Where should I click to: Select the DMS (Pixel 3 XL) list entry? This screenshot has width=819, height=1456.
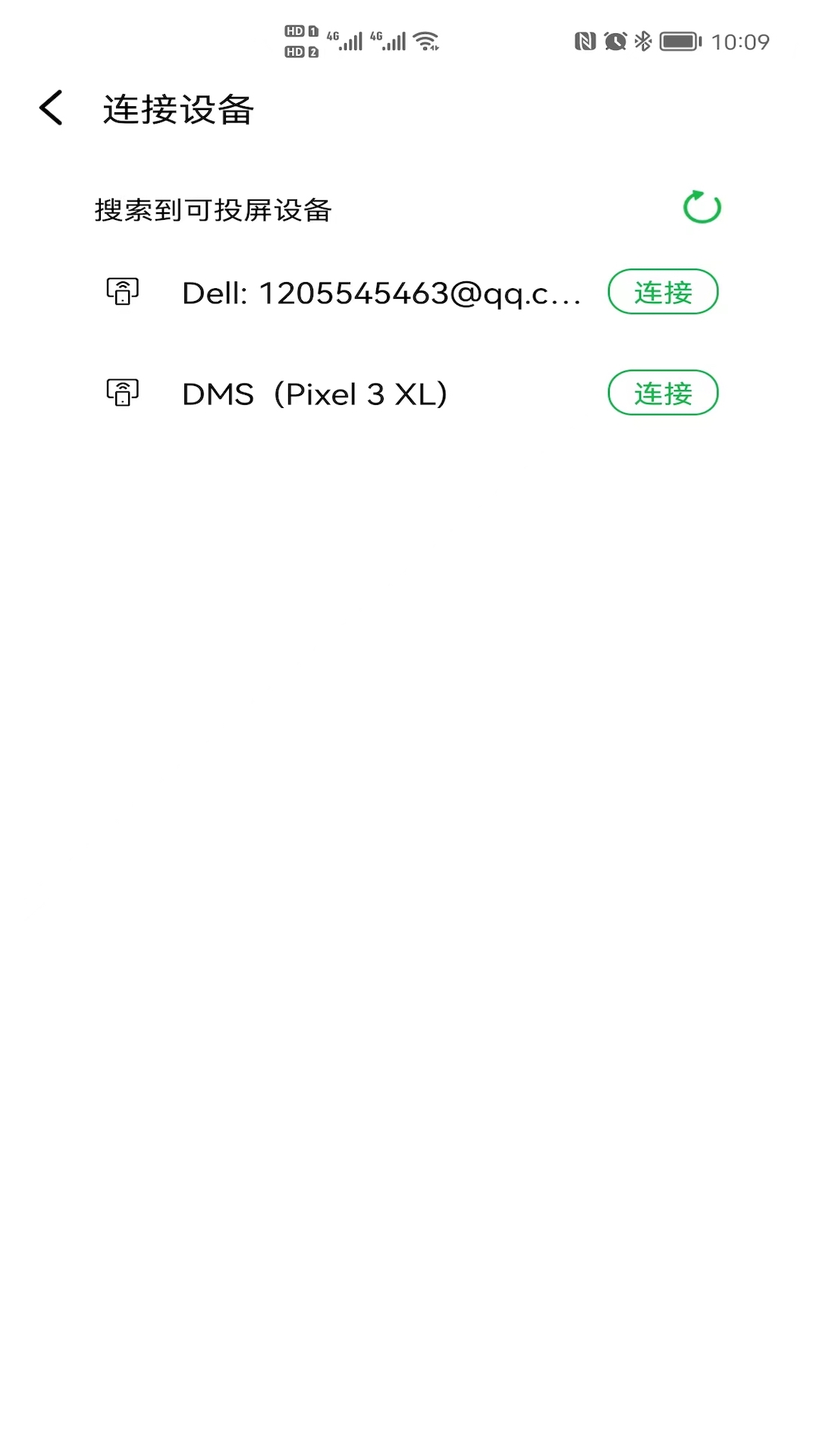click(x=315, y=394)
